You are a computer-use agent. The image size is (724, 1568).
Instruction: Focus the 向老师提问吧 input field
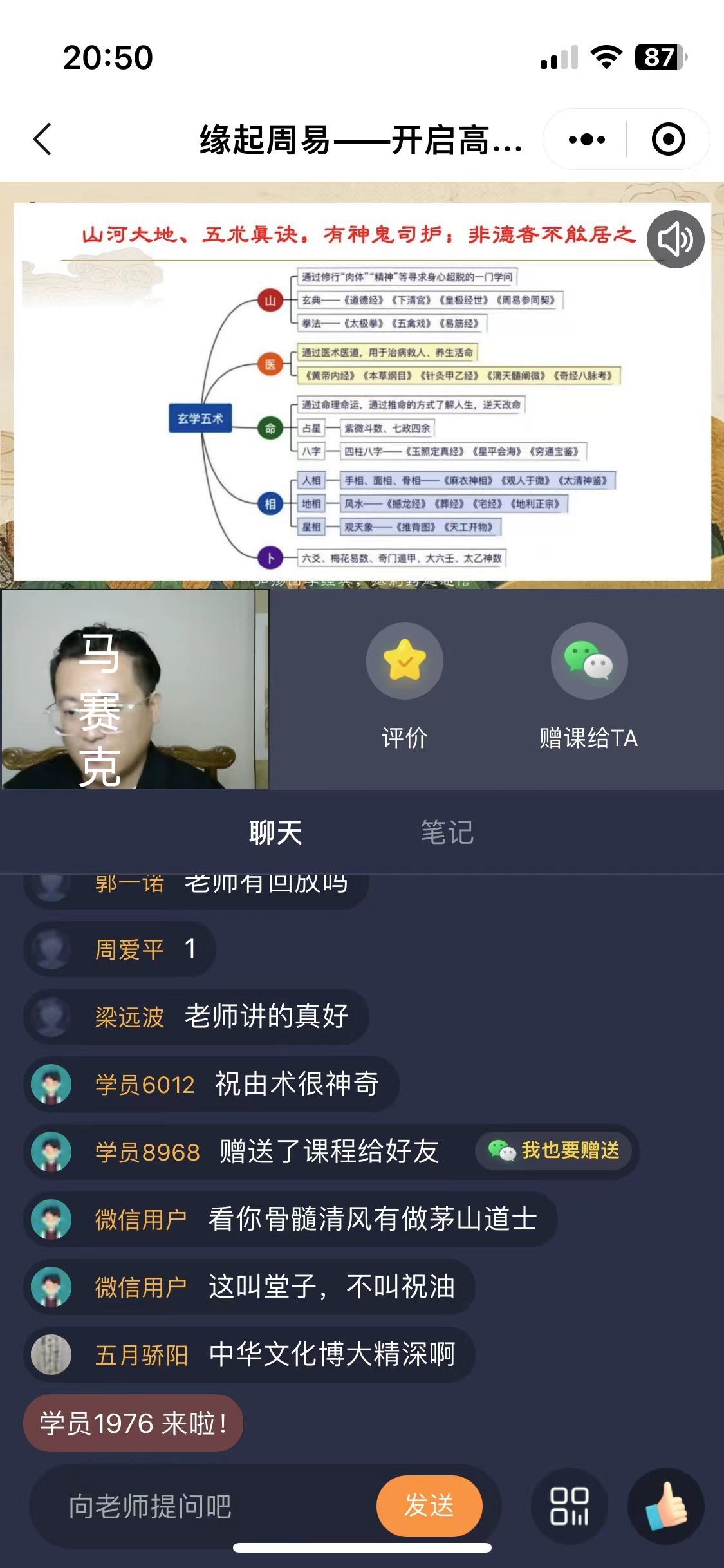coord(212,1506)
